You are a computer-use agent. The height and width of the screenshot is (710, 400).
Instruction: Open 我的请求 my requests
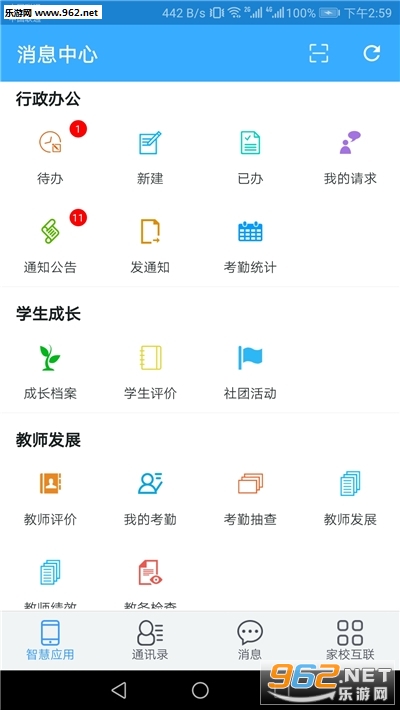tap(350, 156)
